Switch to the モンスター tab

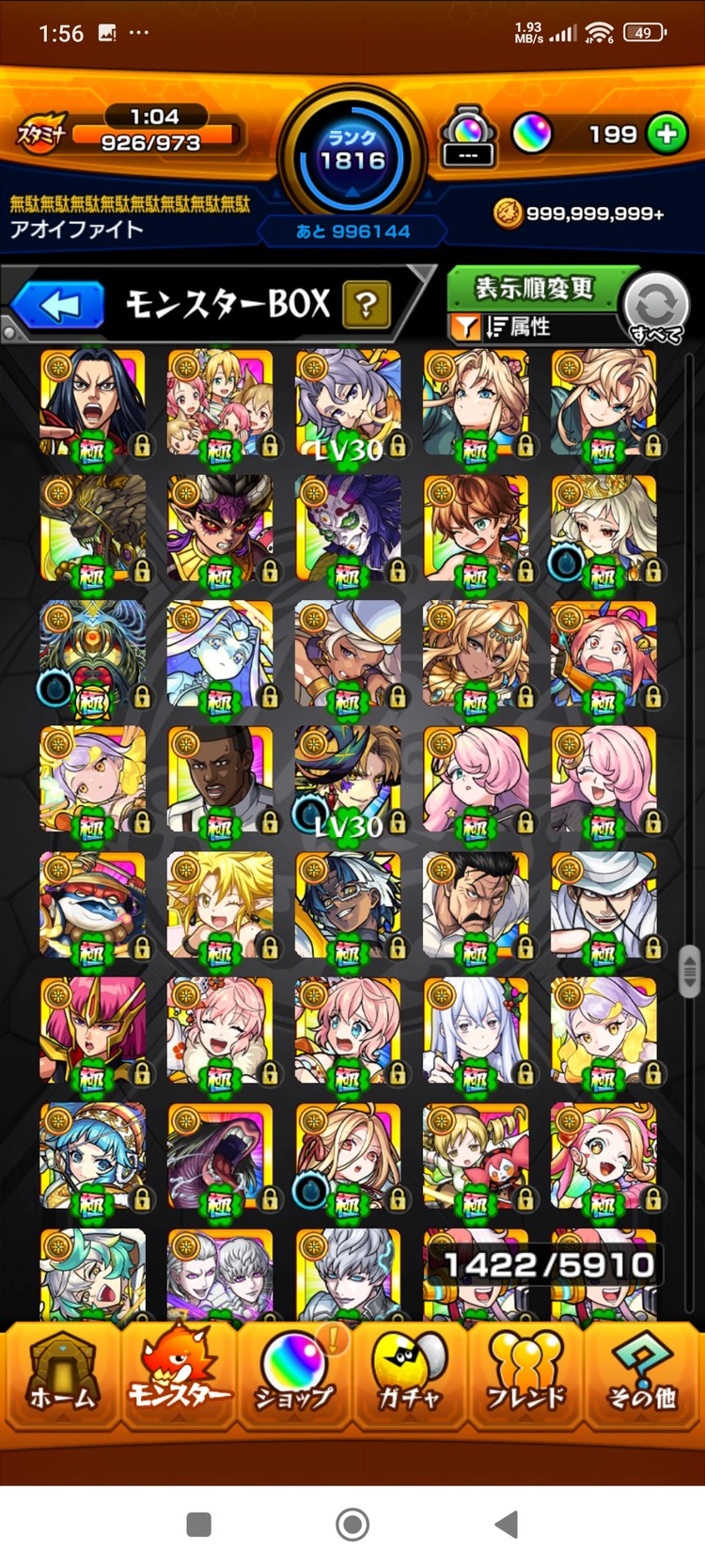coord(179,1377)
